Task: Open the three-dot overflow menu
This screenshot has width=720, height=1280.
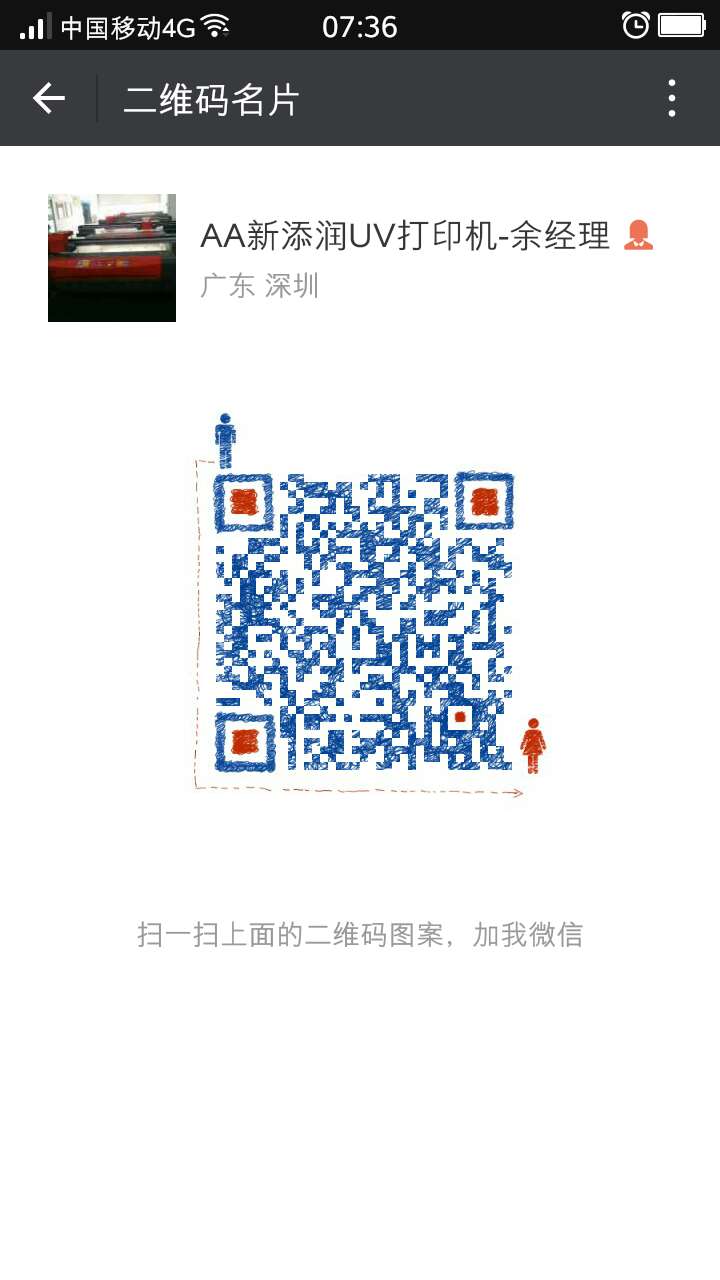Action: tap(671, 98)
